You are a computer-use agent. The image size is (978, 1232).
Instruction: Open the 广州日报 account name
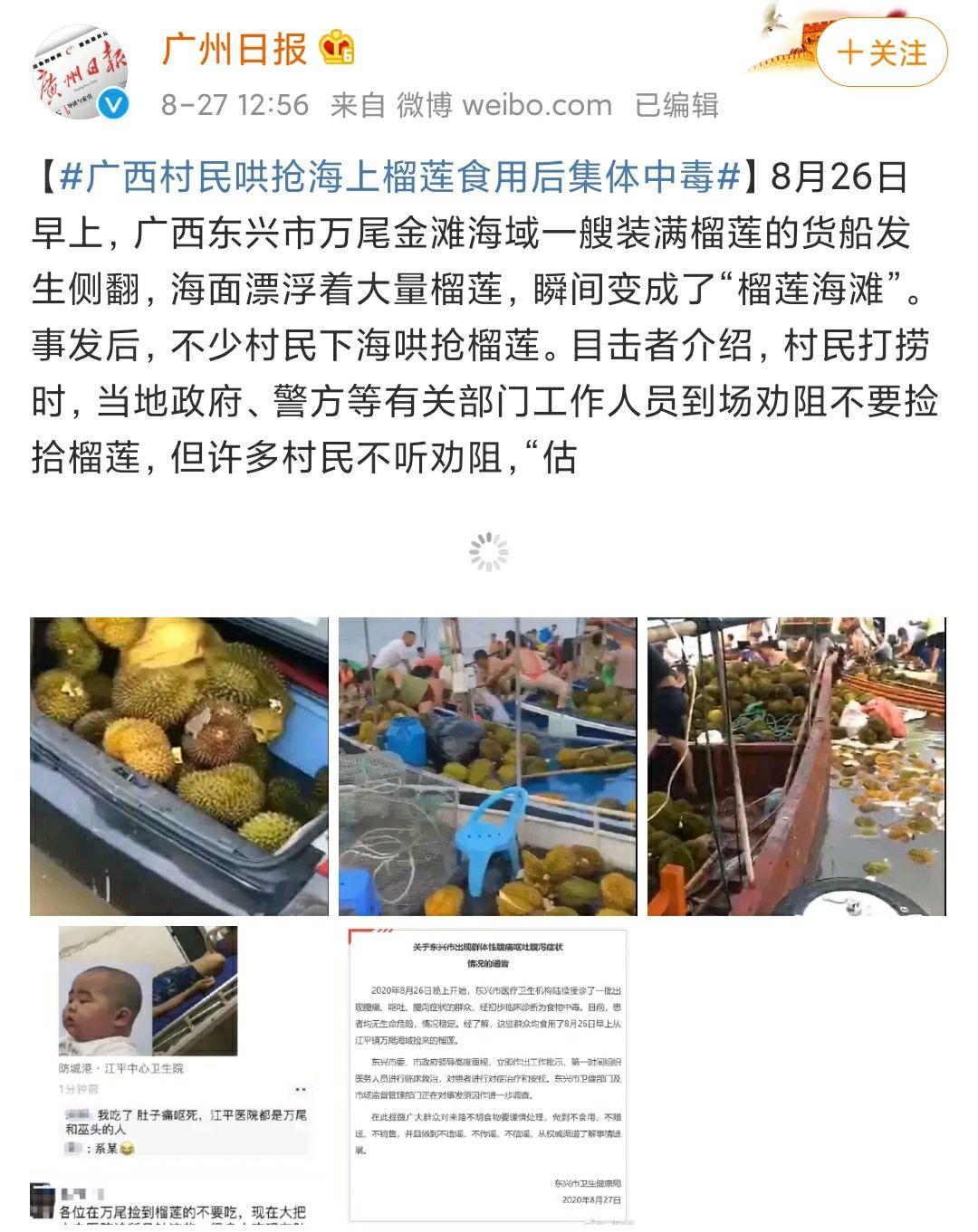tap(235, 49)
